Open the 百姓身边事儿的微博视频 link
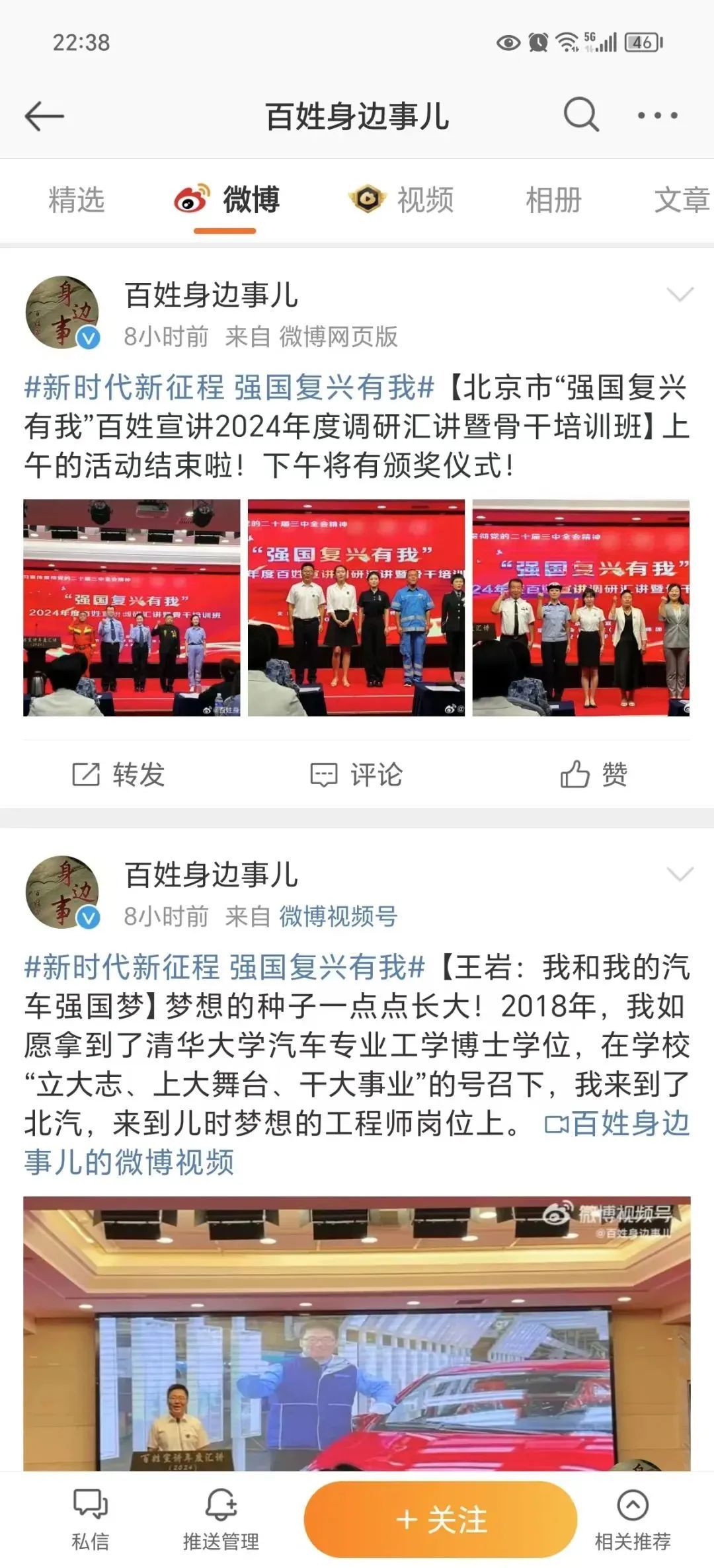Viewport: 714px width, 1568px height. point(357,1142)
